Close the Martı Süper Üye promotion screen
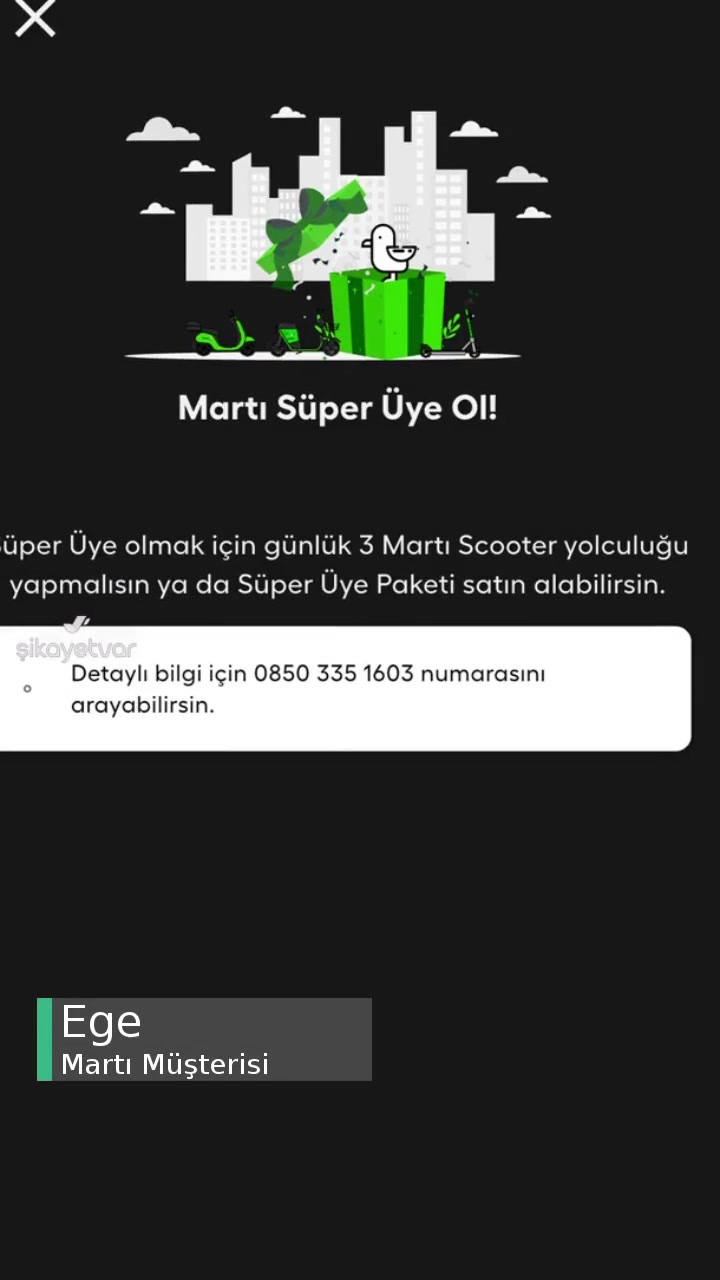The width and height of the screenshot is (720, 1280). [34, 19]
